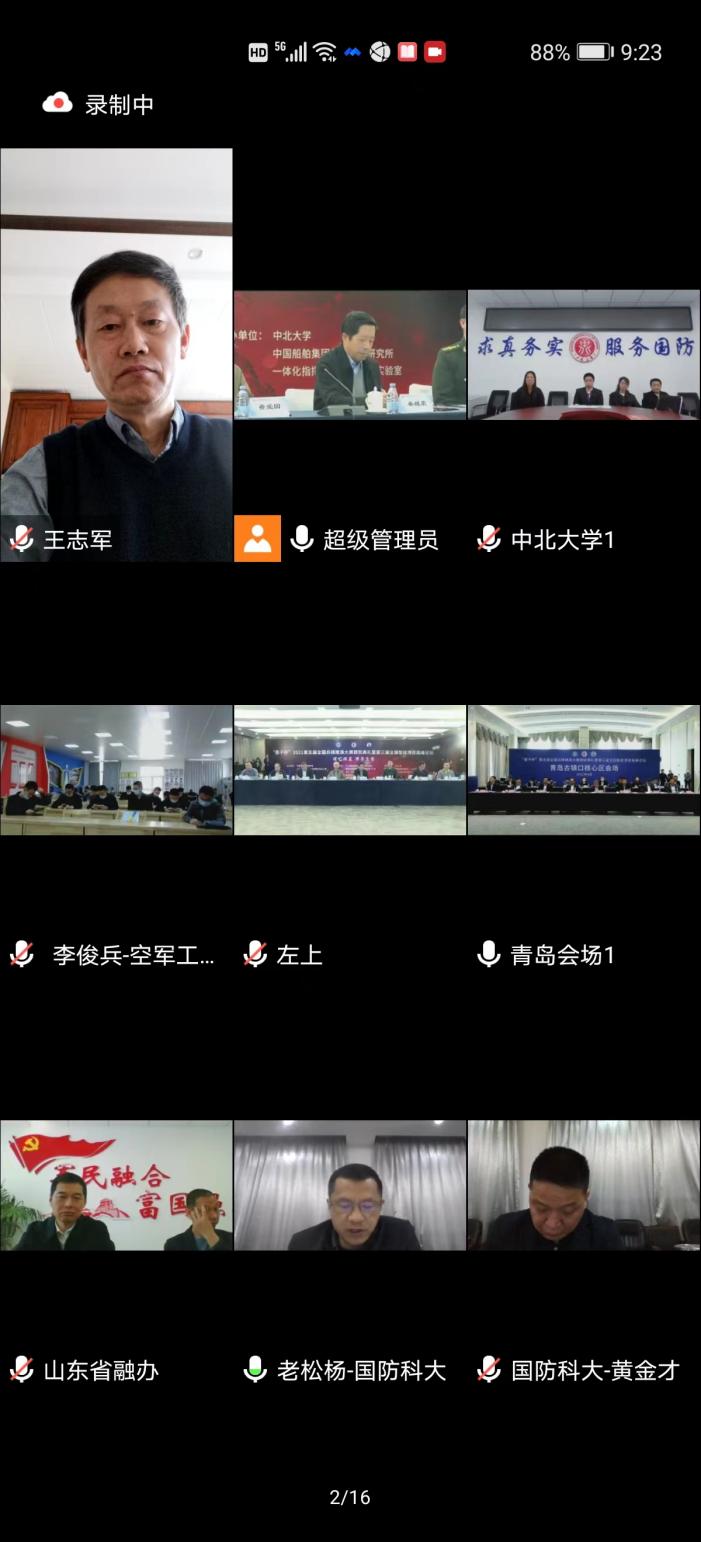
Task: Select the 左上 video tile
Action: [350, 770]
